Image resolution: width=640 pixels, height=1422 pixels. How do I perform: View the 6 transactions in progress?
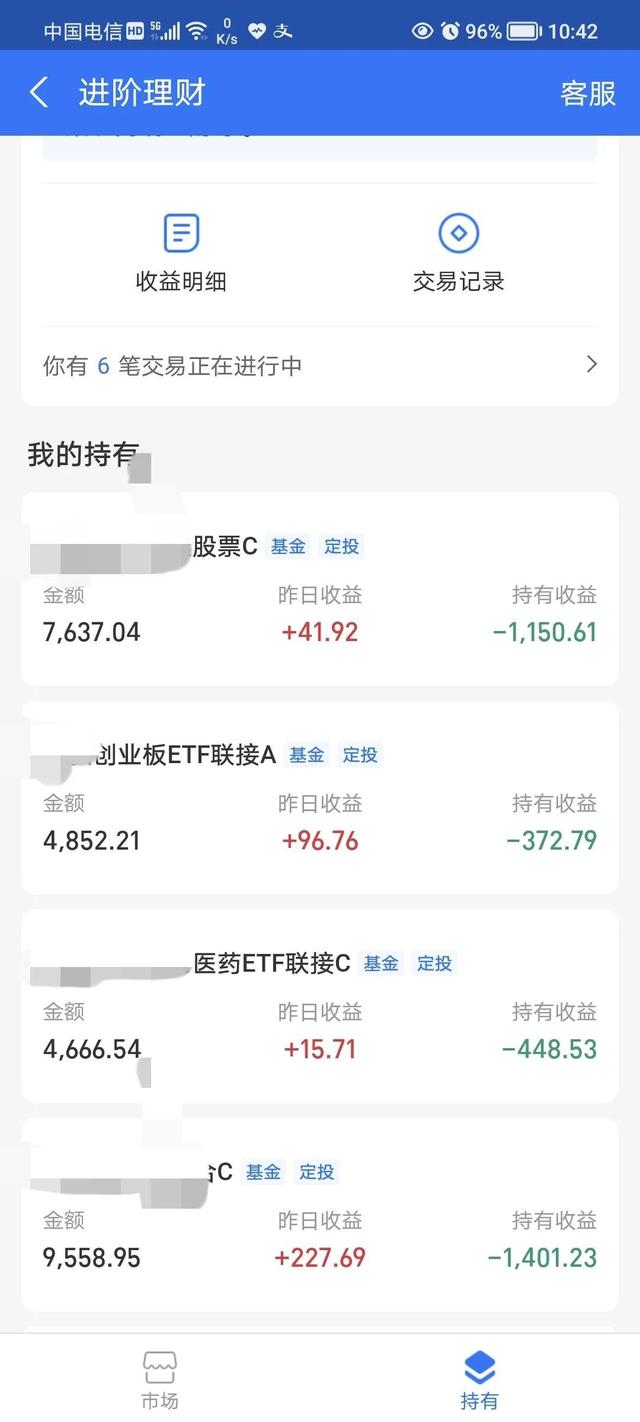tap(320, 366)
